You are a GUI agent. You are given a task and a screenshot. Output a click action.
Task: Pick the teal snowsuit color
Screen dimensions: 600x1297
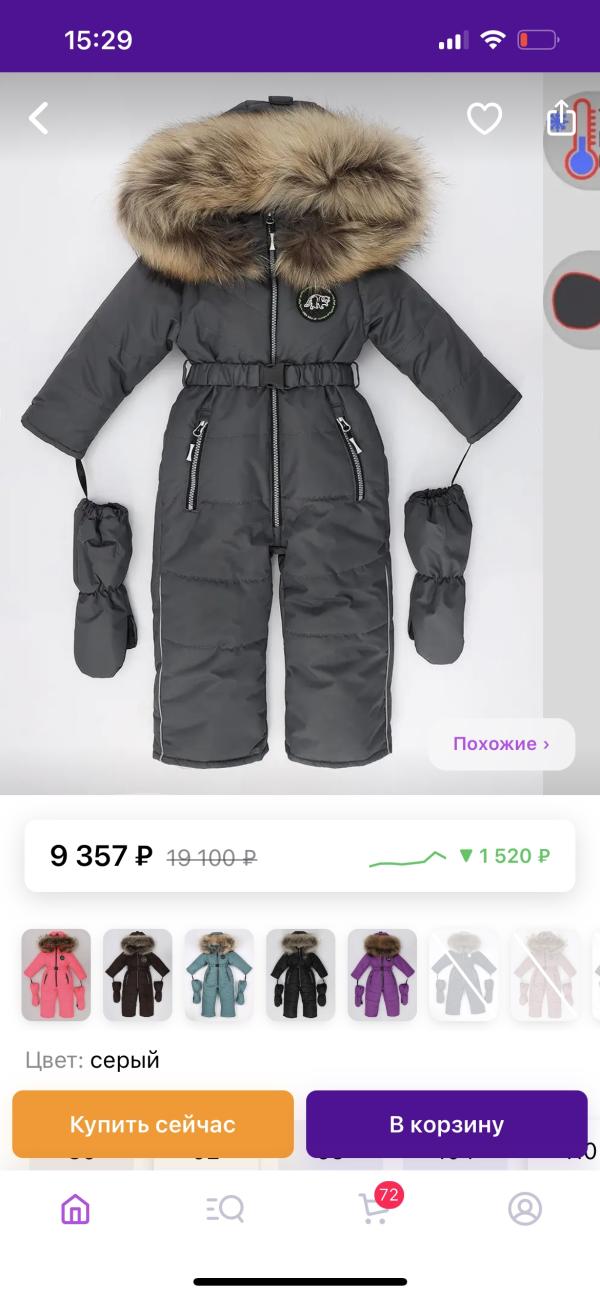click(x=219, y=975)
